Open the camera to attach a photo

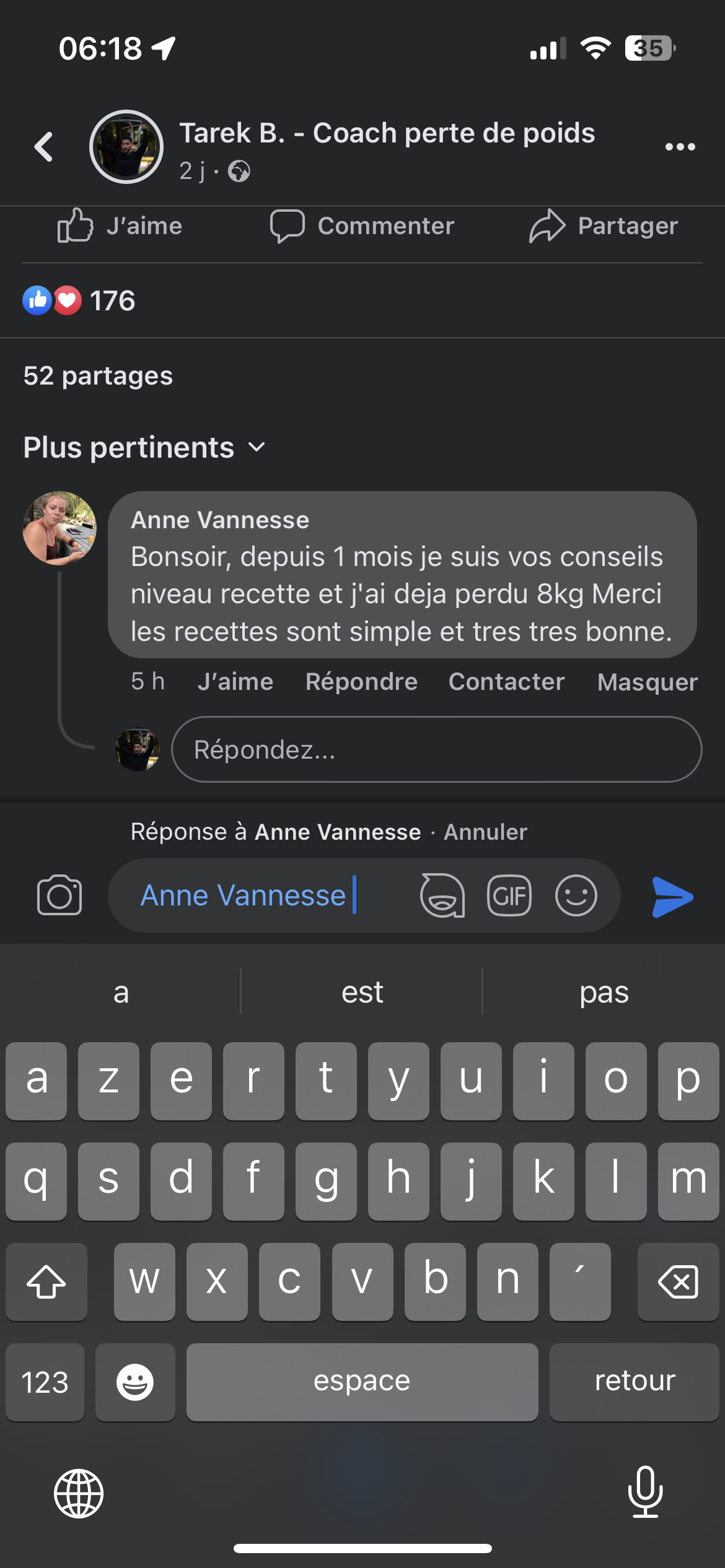click(59, 895)
